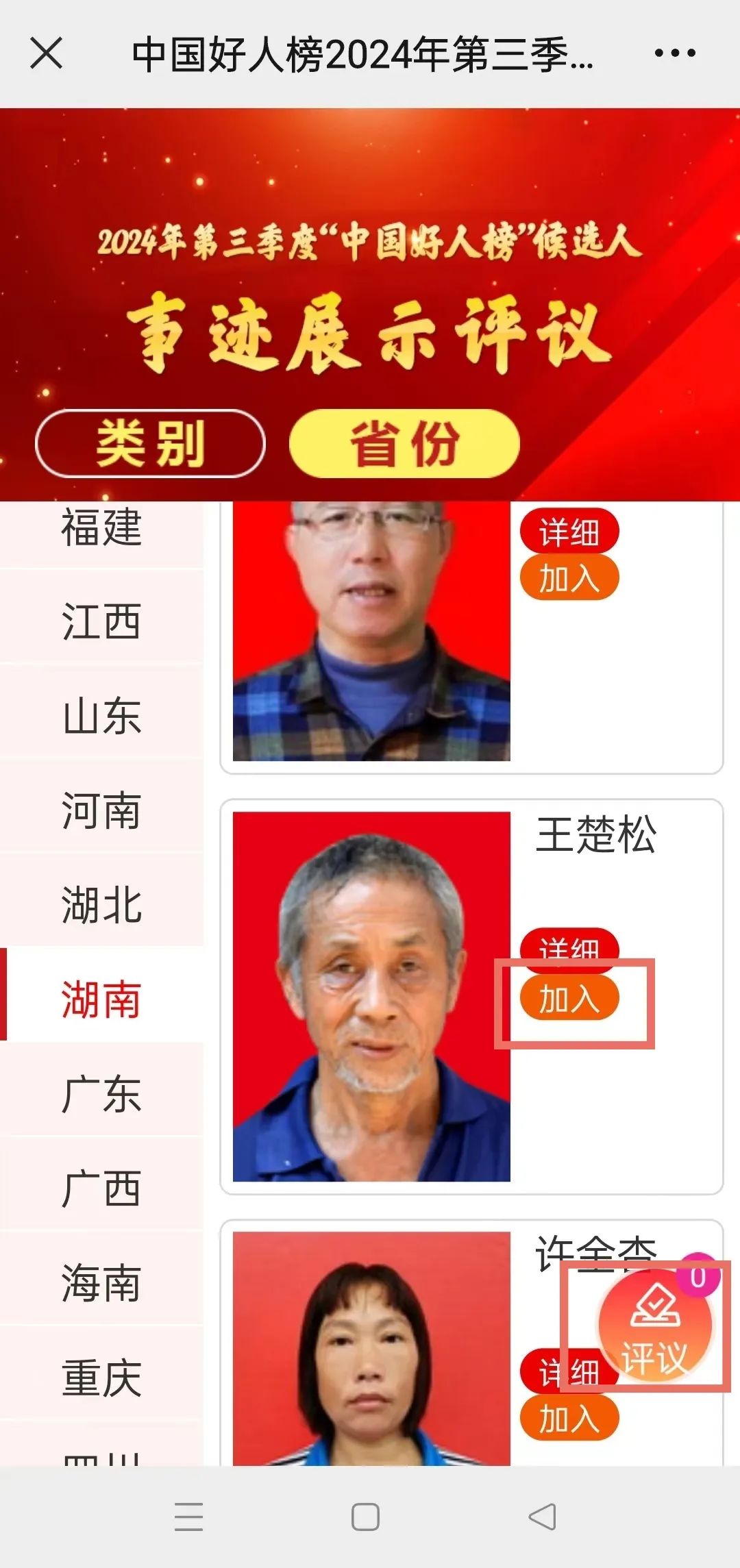Select 河南 in the province list
Viewport: 740px width, 1568px height.
[101, 810]
